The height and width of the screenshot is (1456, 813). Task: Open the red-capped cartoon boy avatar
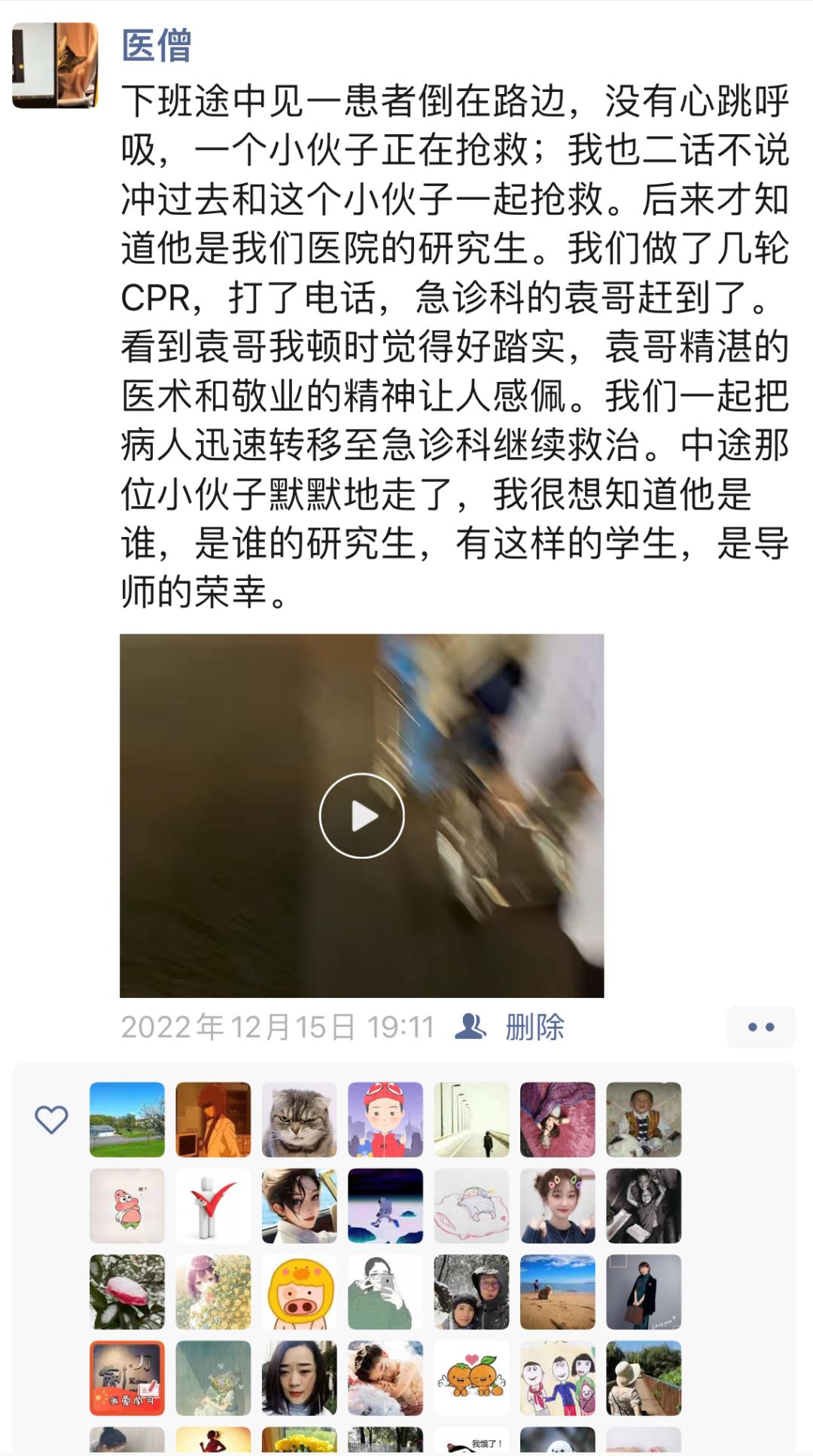tap(385, 1119)
